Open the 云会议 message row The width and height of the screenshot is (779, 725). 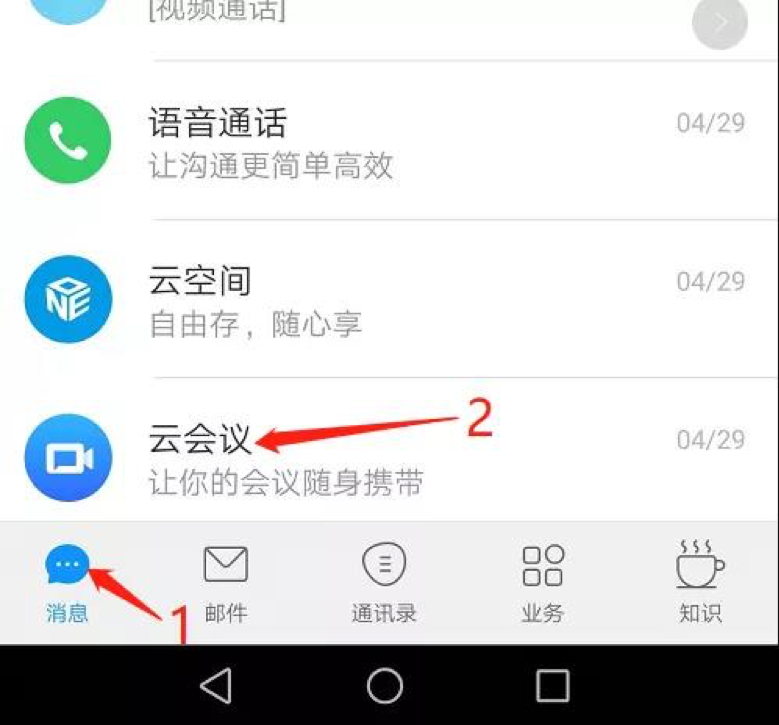pos(400,458)
